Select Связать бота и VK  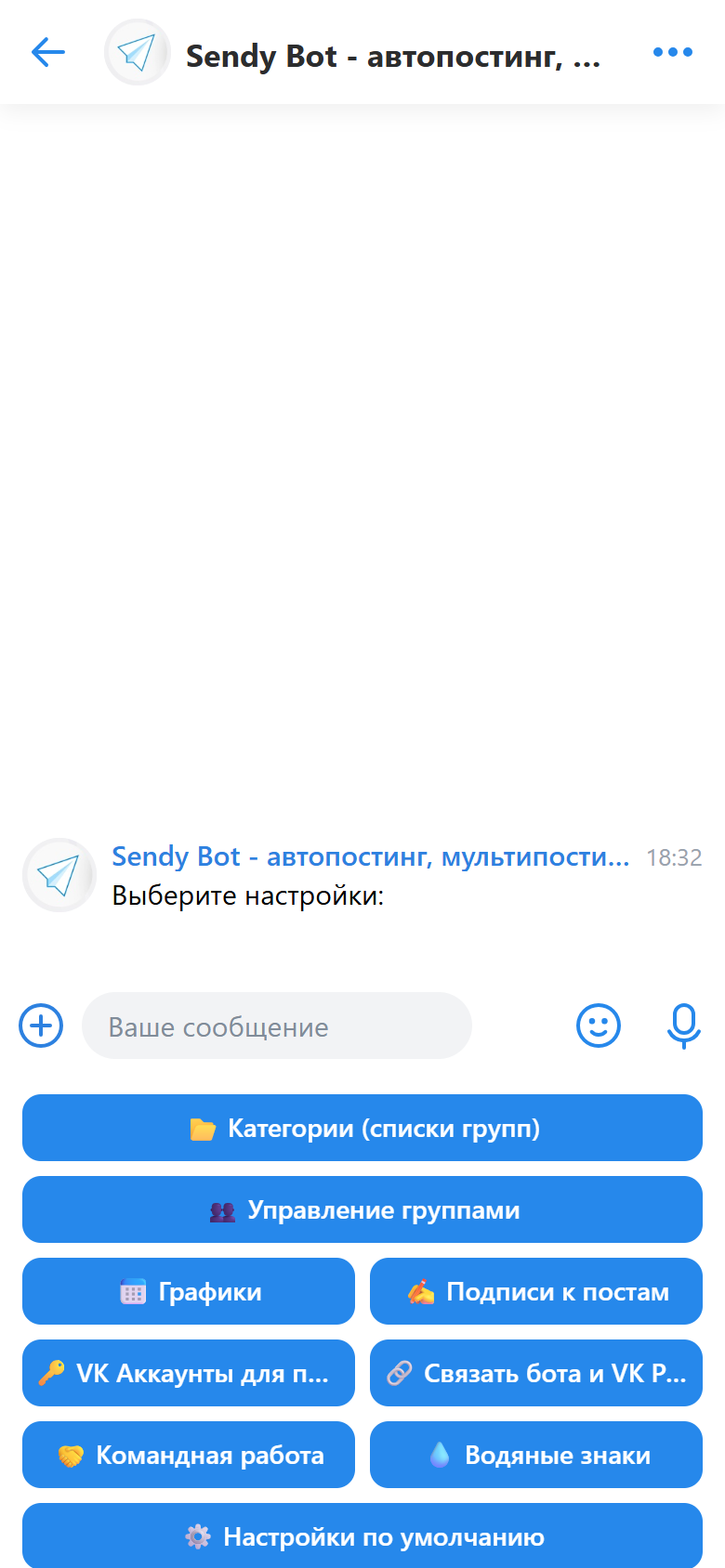(x=535, y=1373)
